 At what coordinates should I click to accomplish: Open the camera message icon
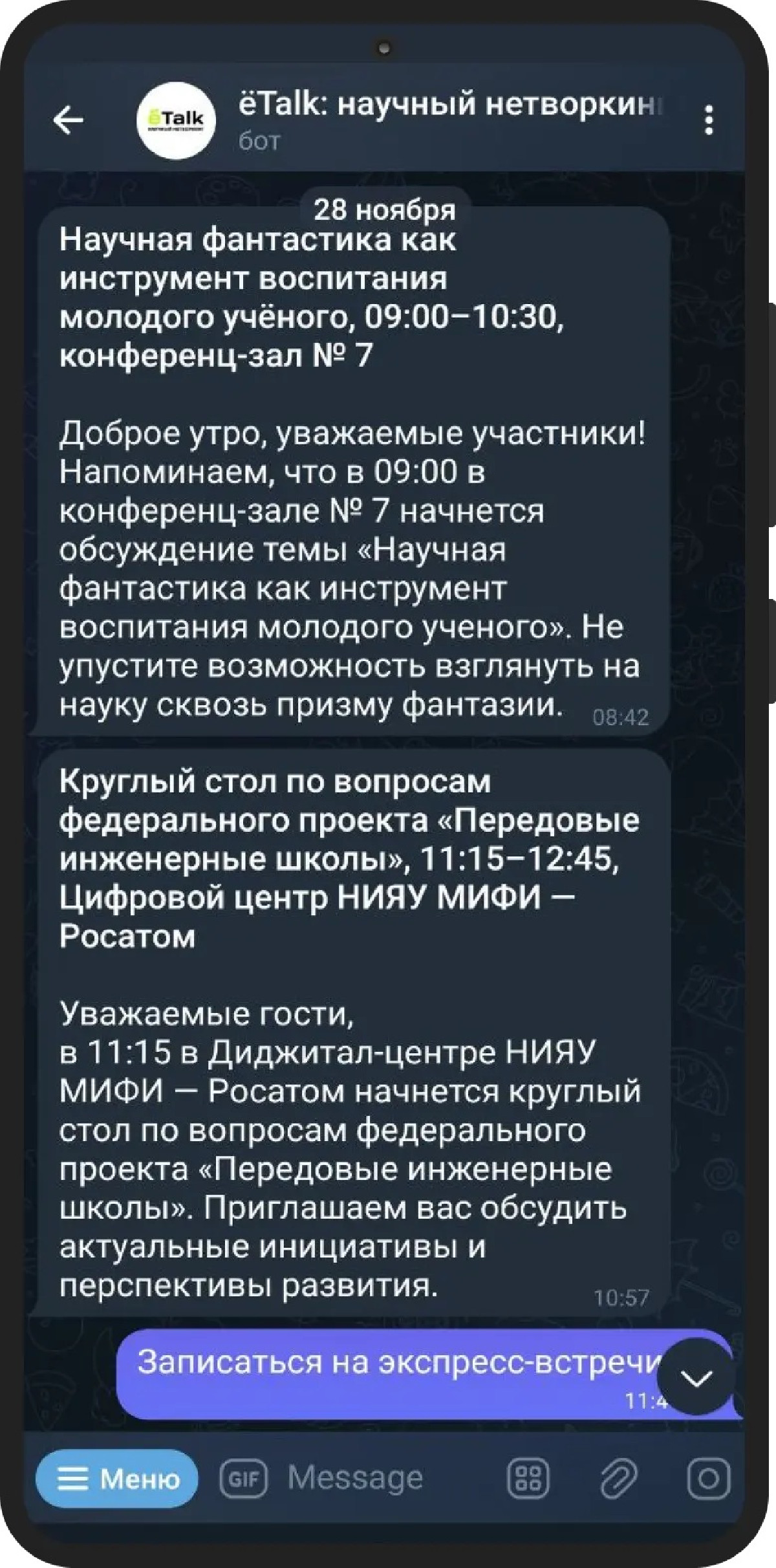point(708,1478)
